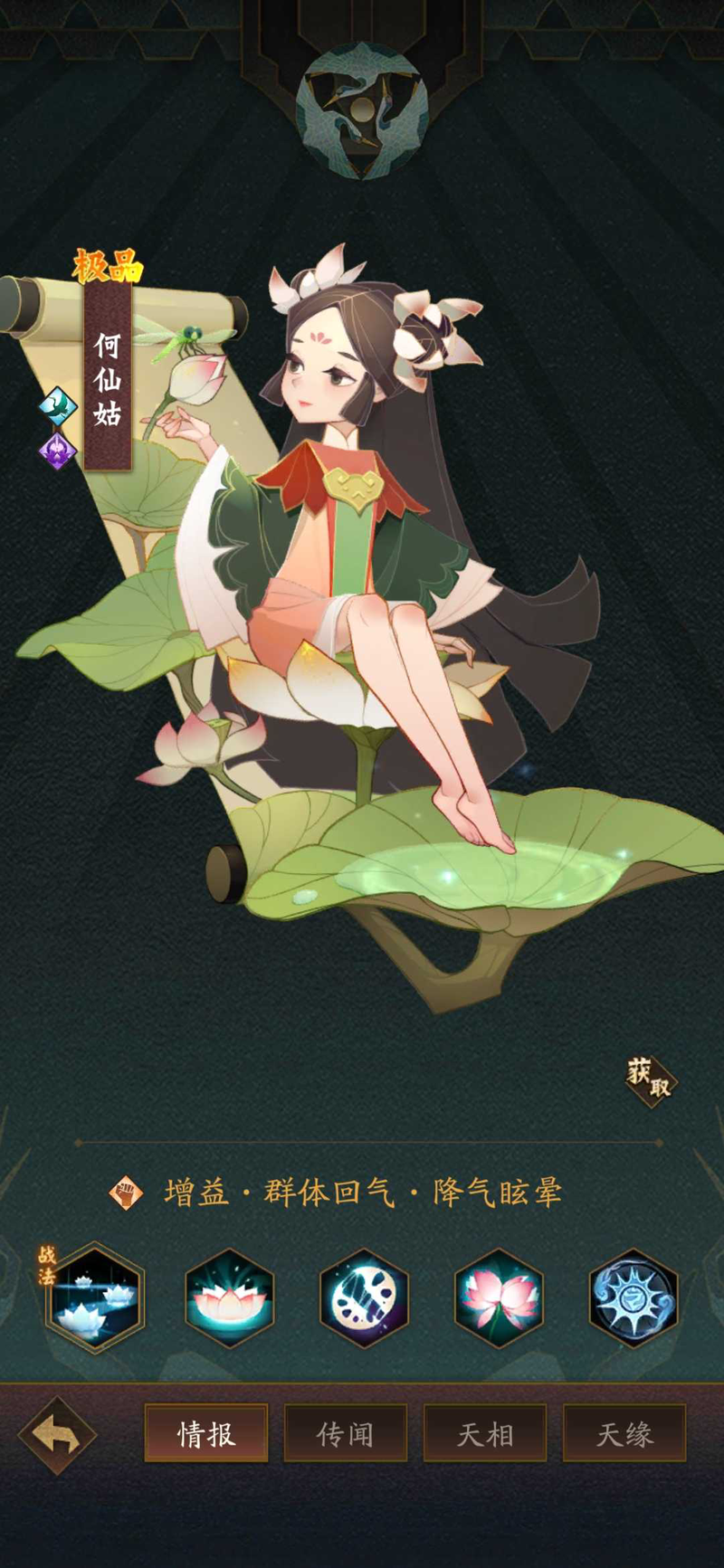The height and width of the screenshot is (1568, 724).
Task: Open the moon and dark cloud skill
Action: (x=364, y=1297)
